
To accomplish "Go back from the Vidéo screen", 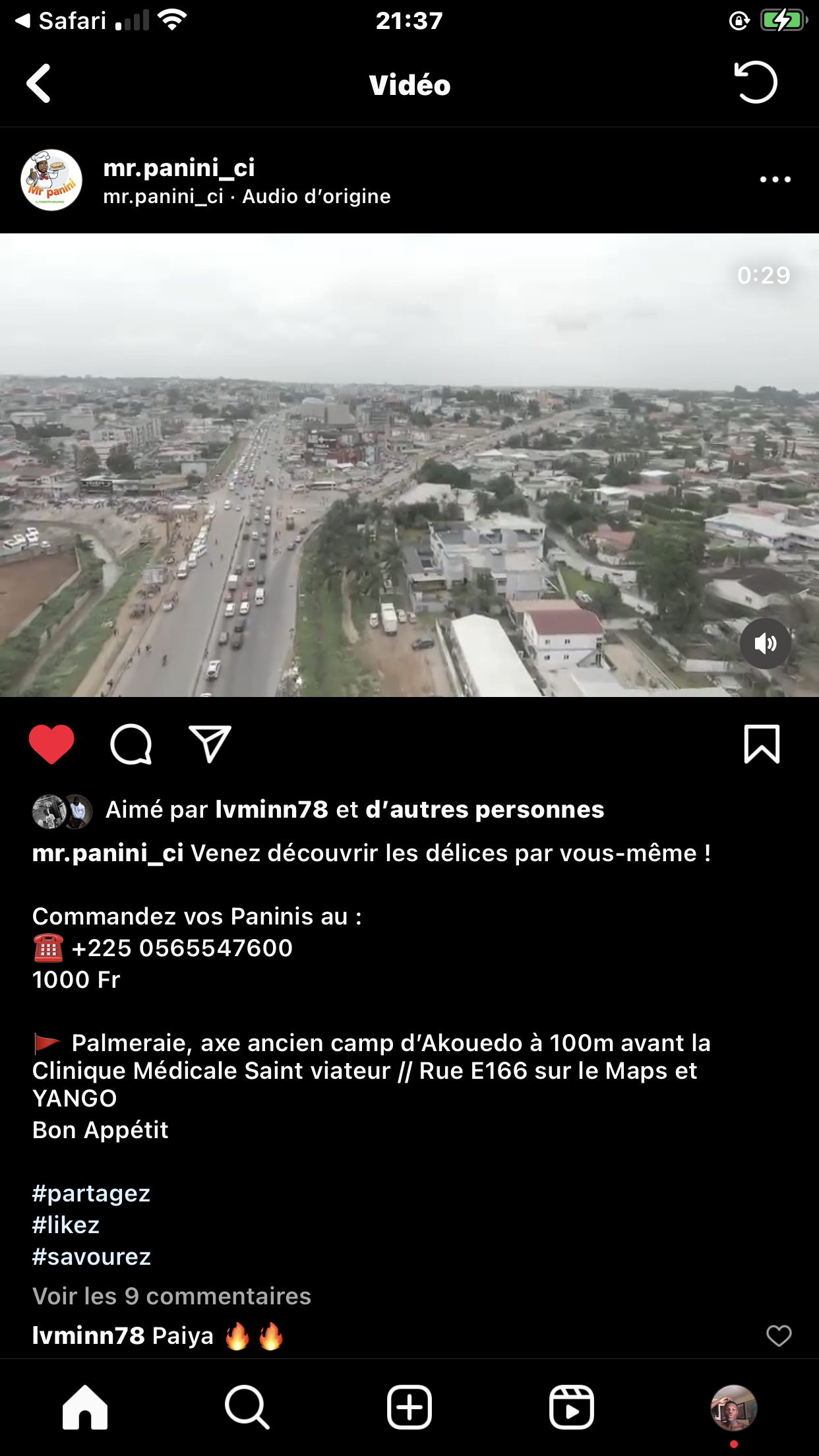I will (x=39, y=84).
